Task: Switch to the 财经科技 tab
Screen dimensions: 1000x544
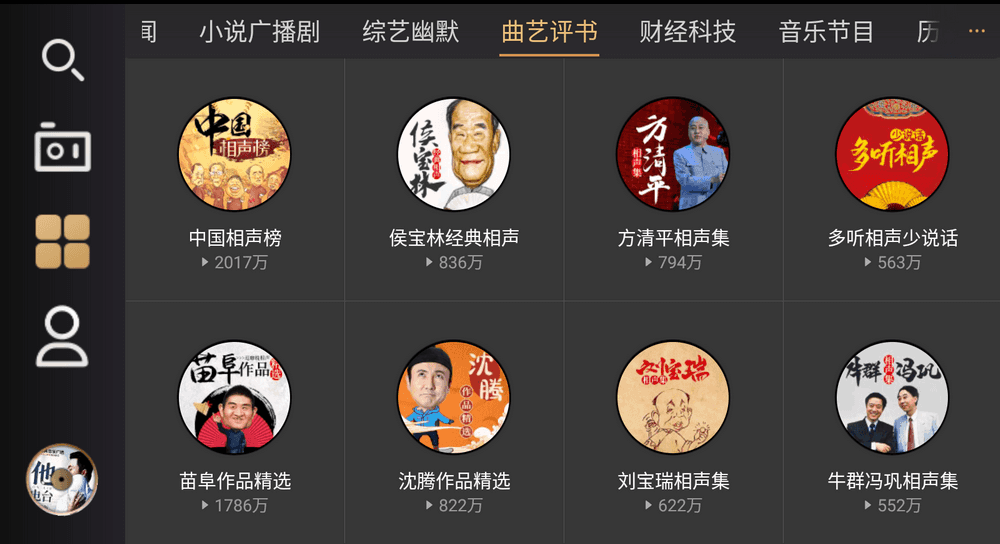Action: coord(687,32)
